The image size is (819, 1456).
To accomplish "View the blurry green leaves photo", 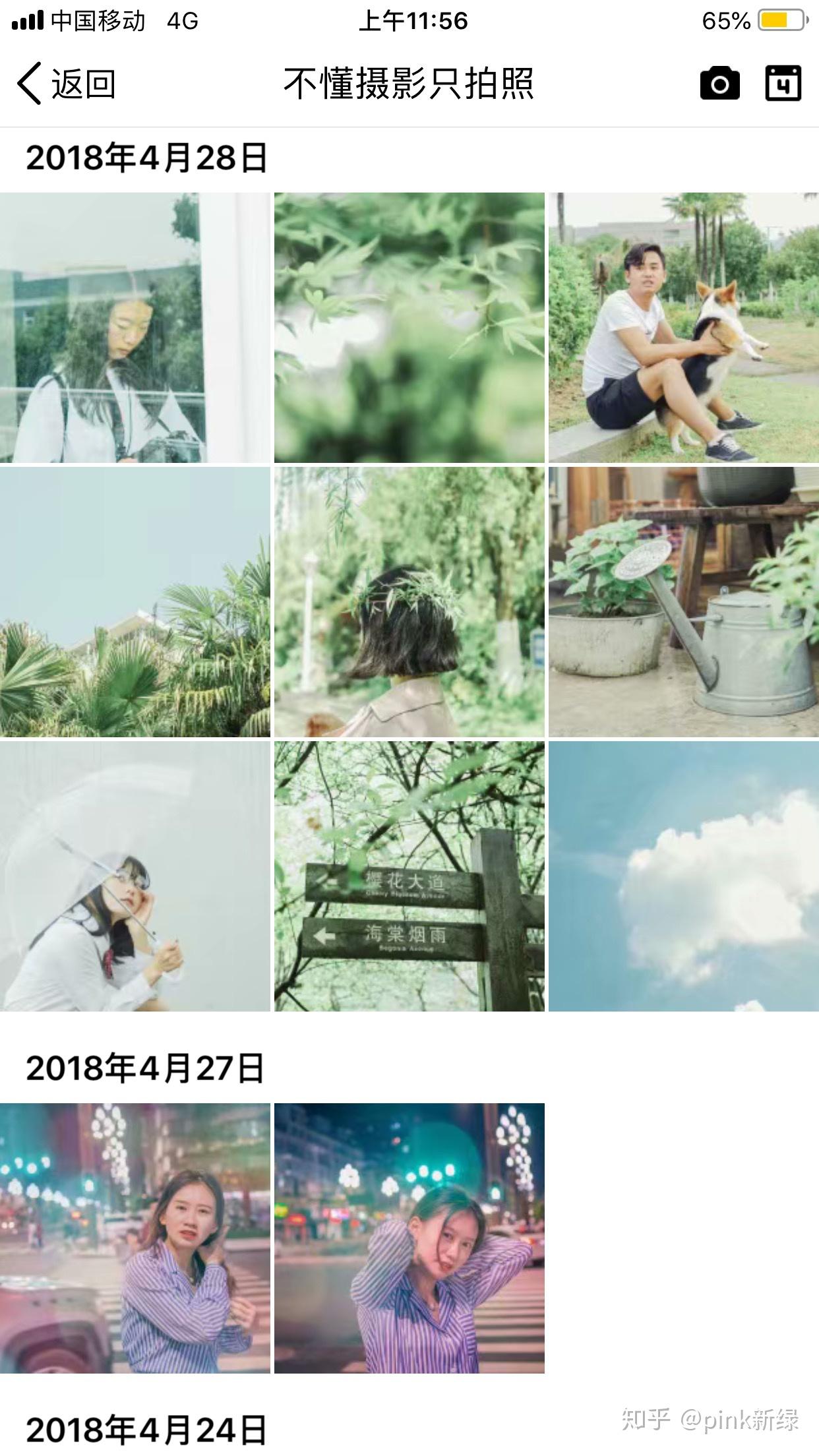I will click(409, 328).
